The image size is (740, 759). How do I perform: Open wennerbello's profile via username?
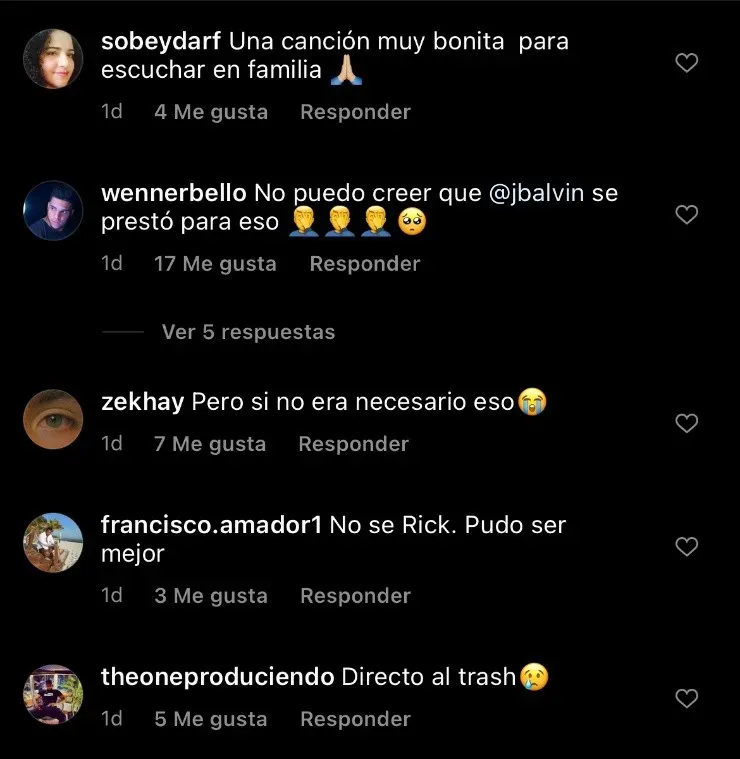174,194
